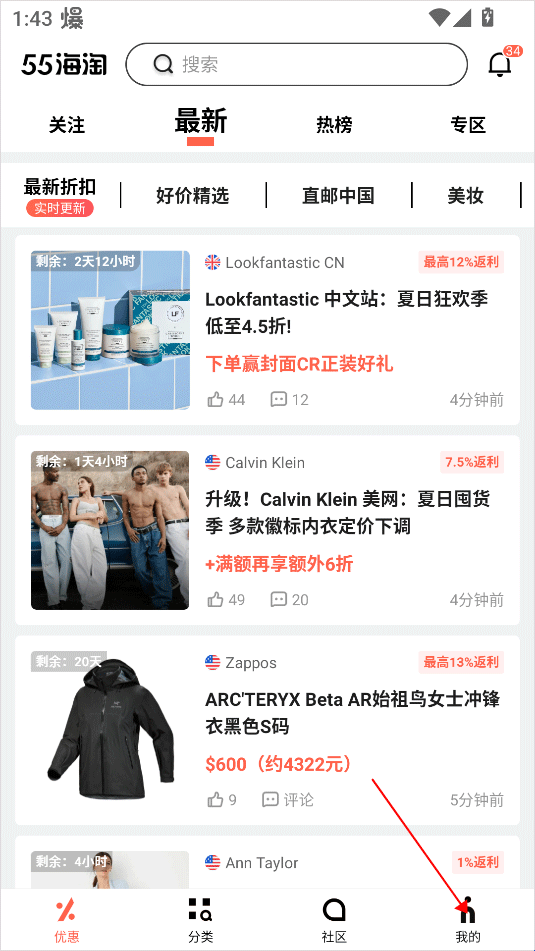Viewport: 535px width, 951px height.
Task: Open the ARC'TERYX Beta AR jacket deal
Action: pyautogui.click(x=268, y=730)
